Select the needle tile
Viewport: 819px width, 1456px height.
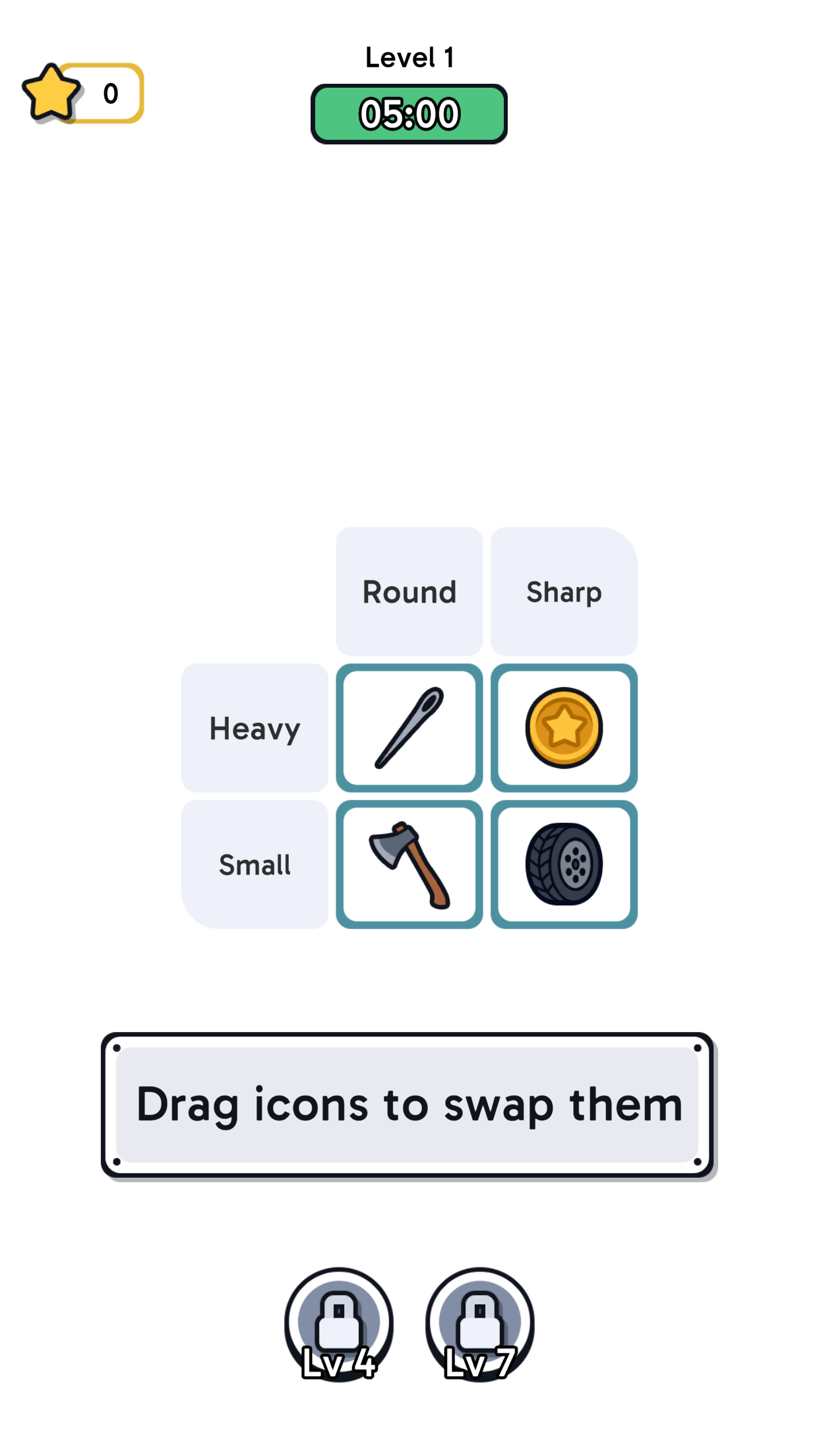409,728
